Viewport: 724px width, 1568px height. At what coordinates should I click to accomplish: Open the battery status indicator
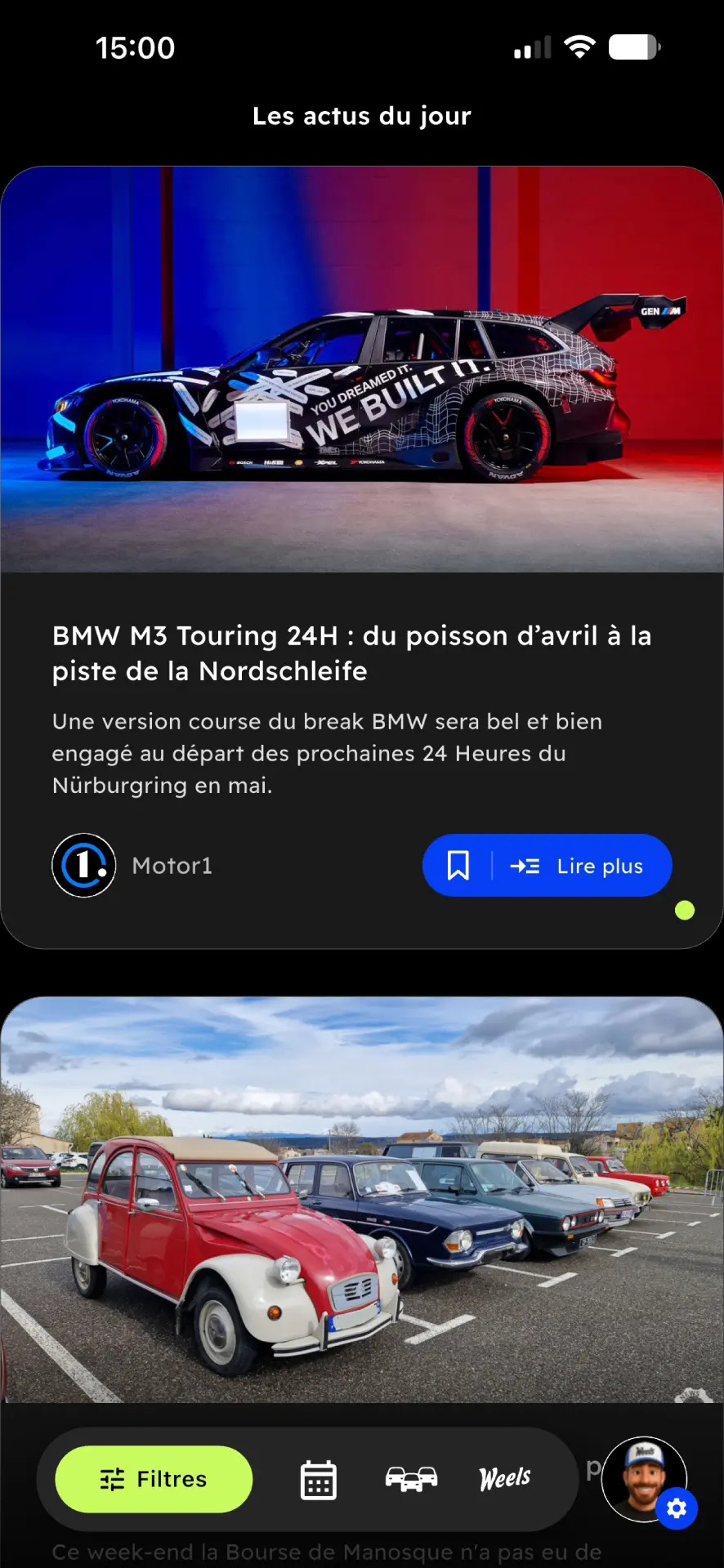point(635,47)
